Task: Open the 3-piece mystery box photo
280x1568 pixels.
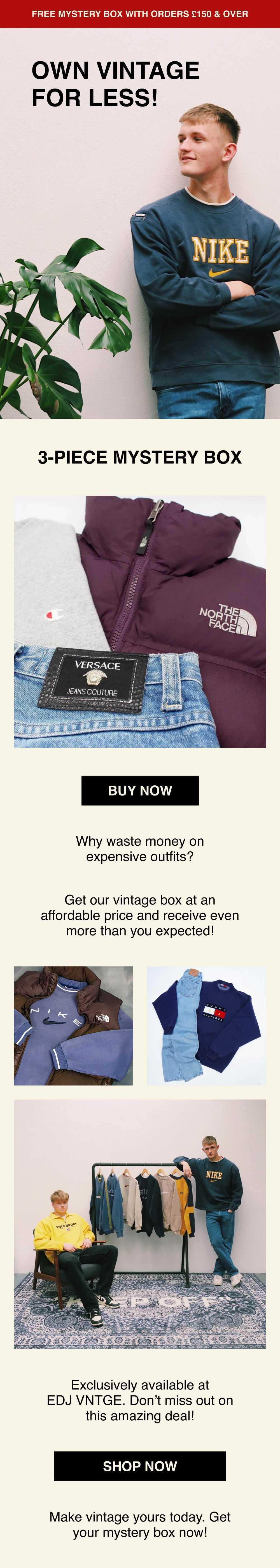Action: pos(140,621)
